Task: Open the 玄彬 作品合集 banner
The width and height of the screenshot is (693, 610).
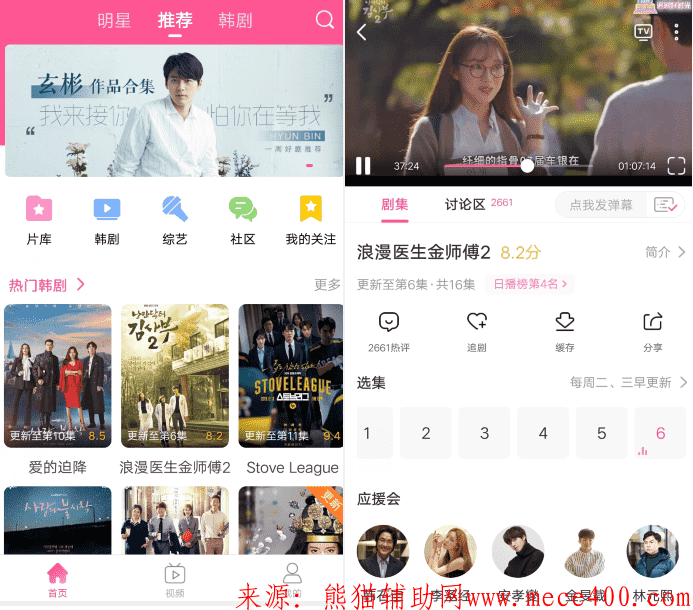Action: pyautogui.click(x=172, y=110)
